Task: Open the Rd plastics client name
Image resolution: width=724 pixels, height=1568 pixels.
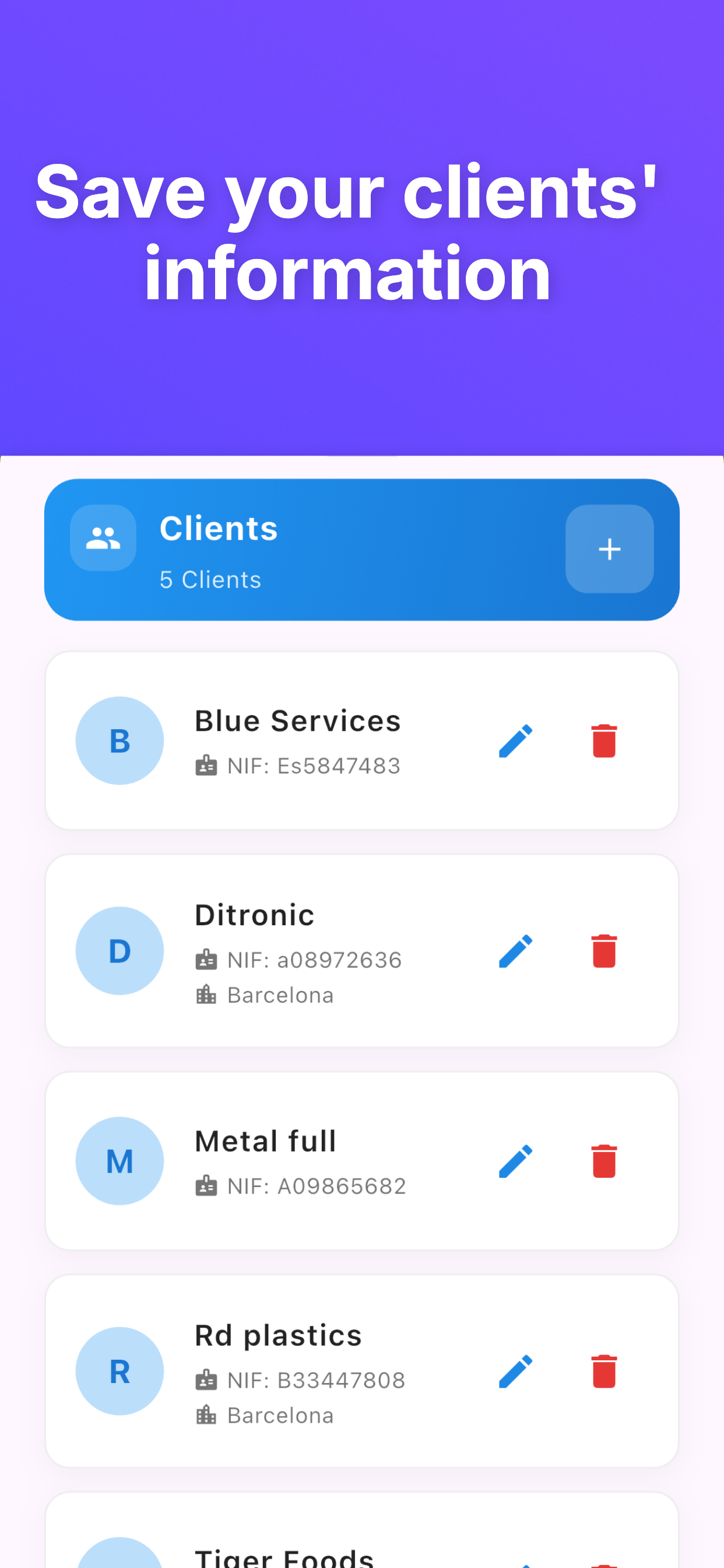Action: tap(277, 1334)
